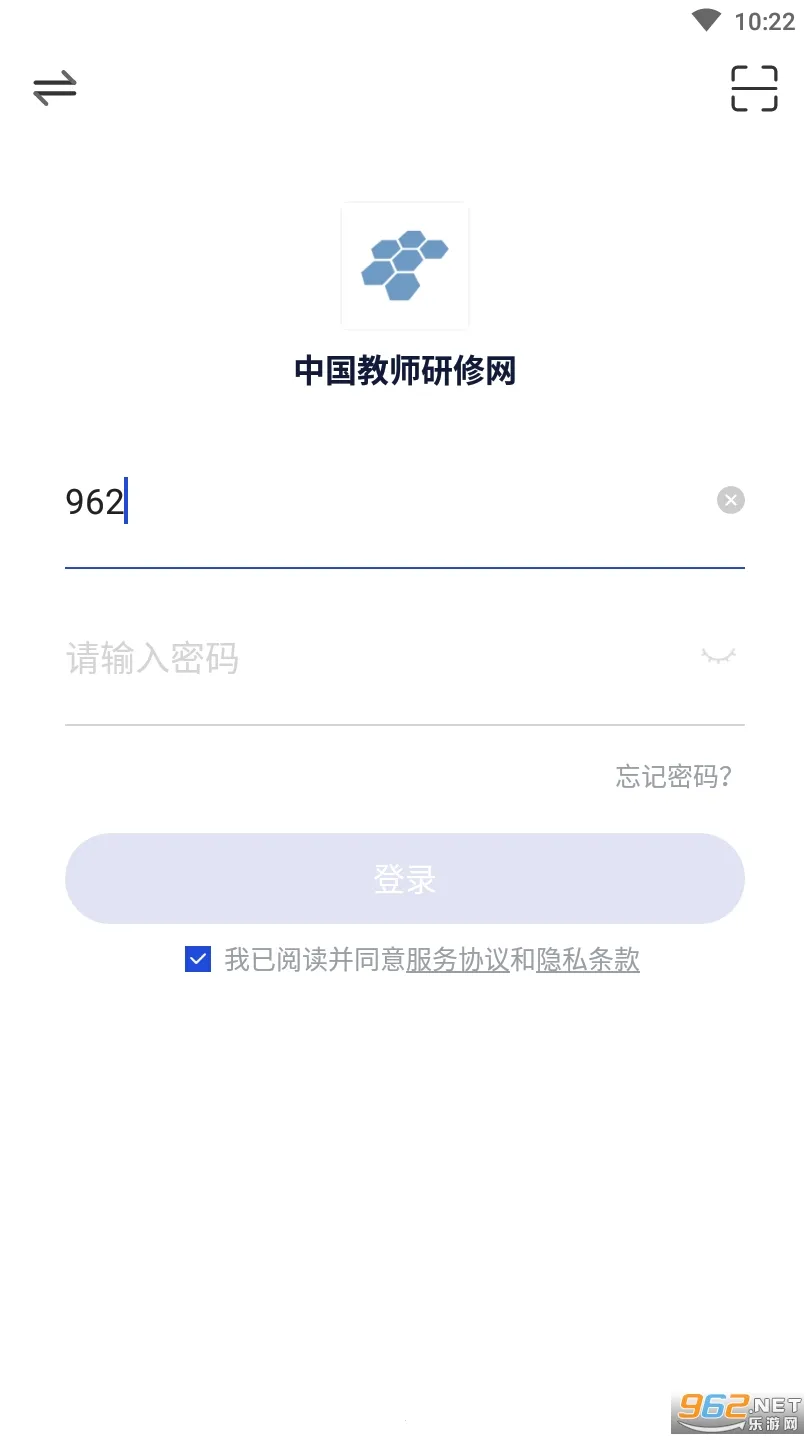
Task: Clear the username field with the x icon
Action: coord(731,500)
